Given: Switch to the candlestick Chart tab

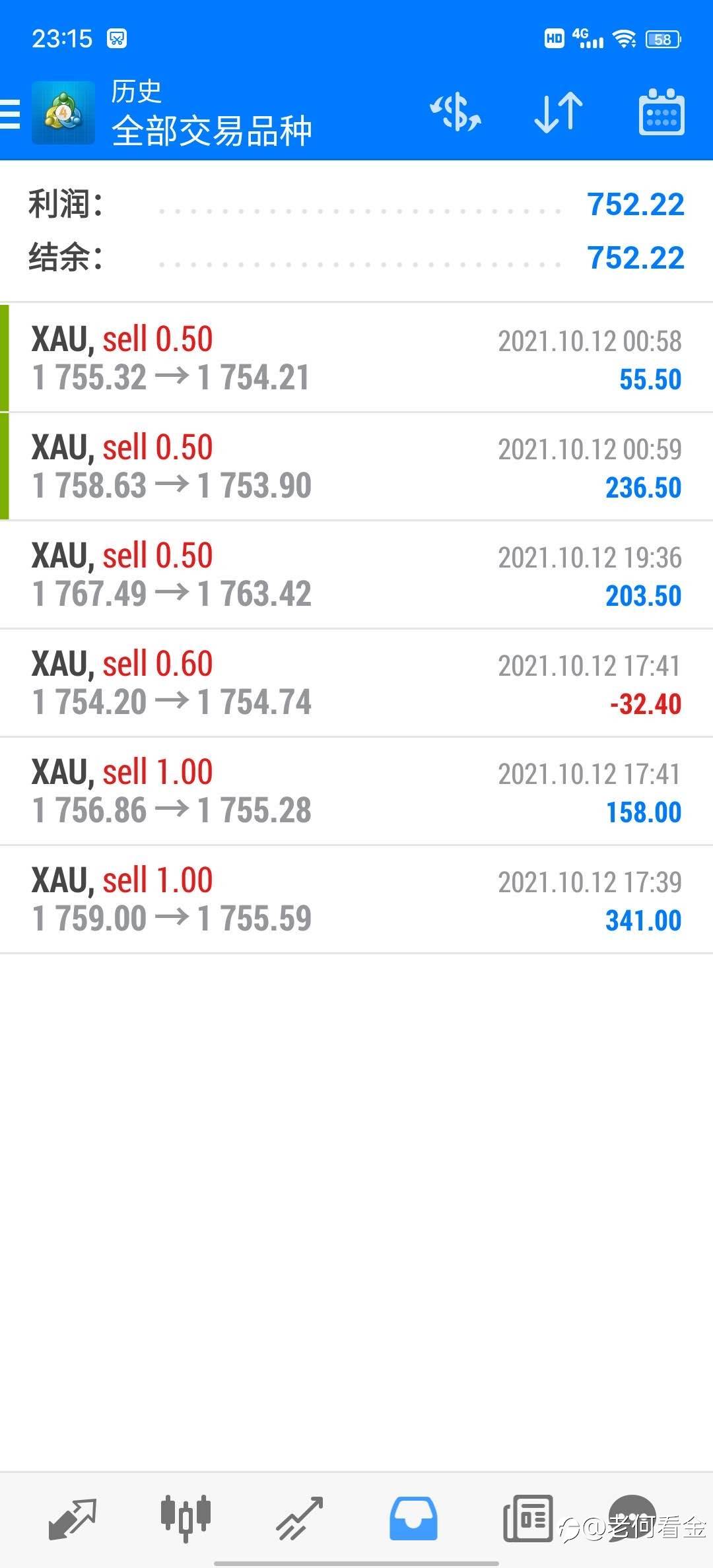Looking at the screenshot, I should click(x=186, y=1518).
